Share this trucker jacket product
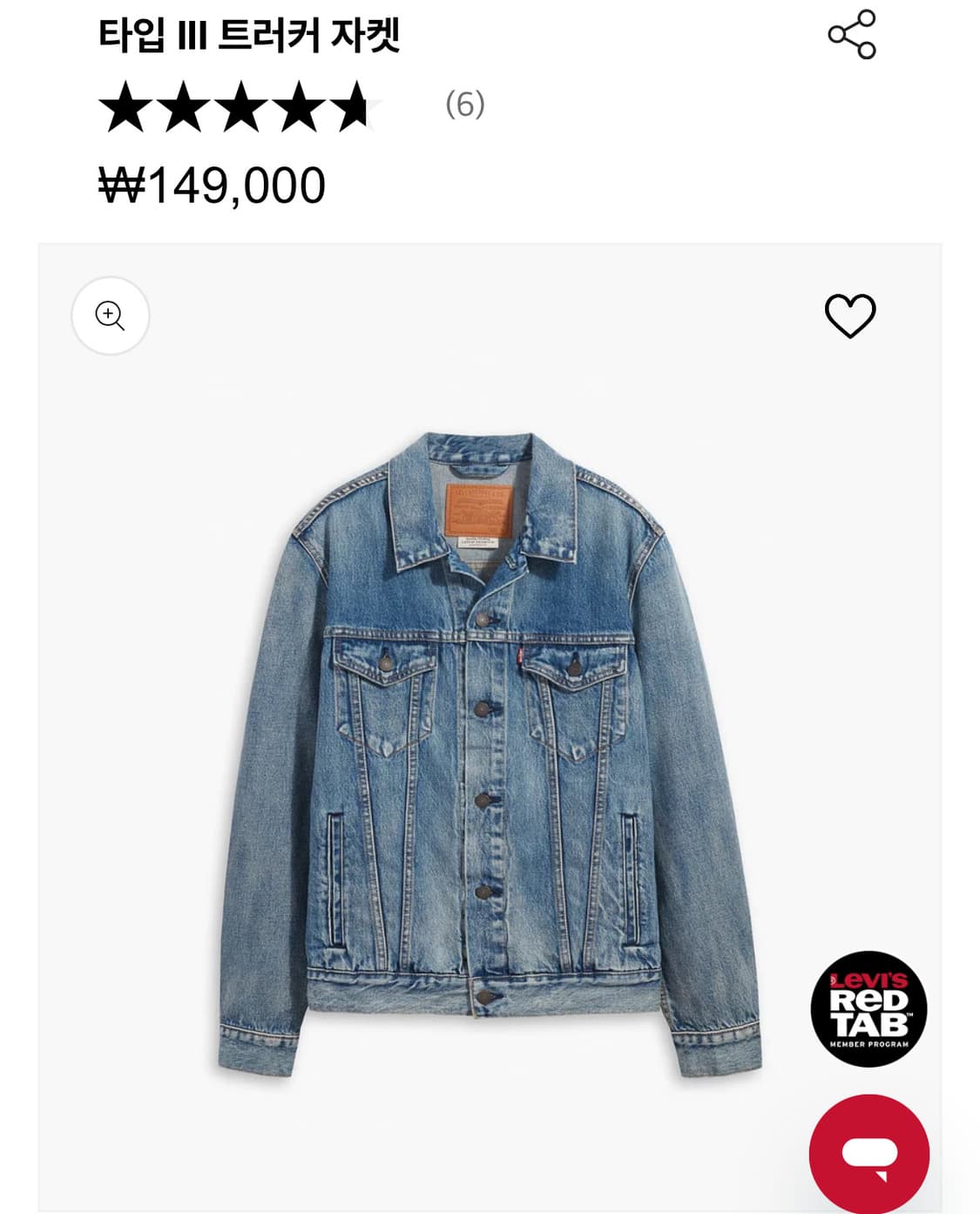 (x=851, y=35)
